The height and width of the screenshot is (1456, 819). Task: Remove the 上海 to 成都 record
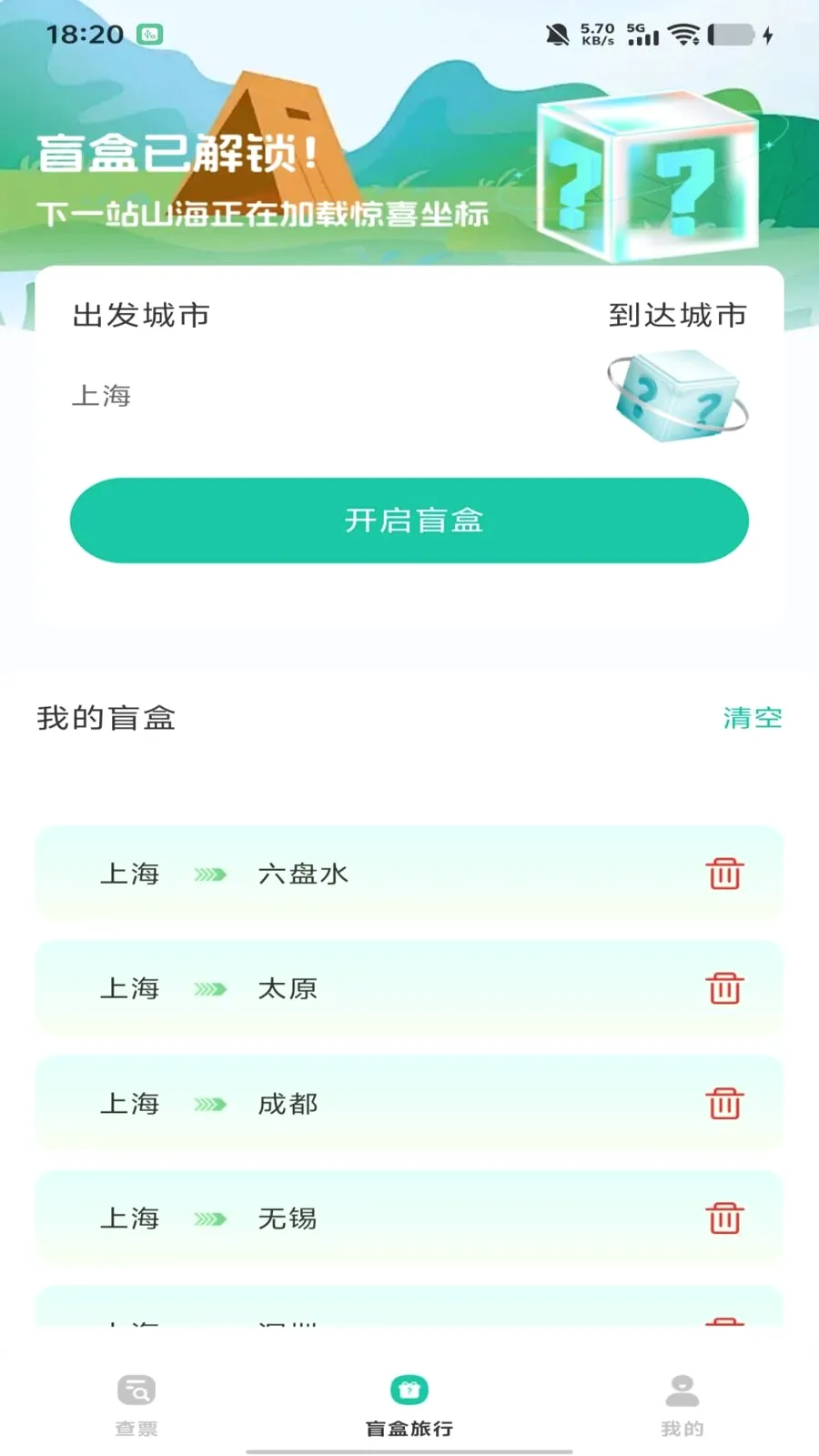coord(725,1103)
